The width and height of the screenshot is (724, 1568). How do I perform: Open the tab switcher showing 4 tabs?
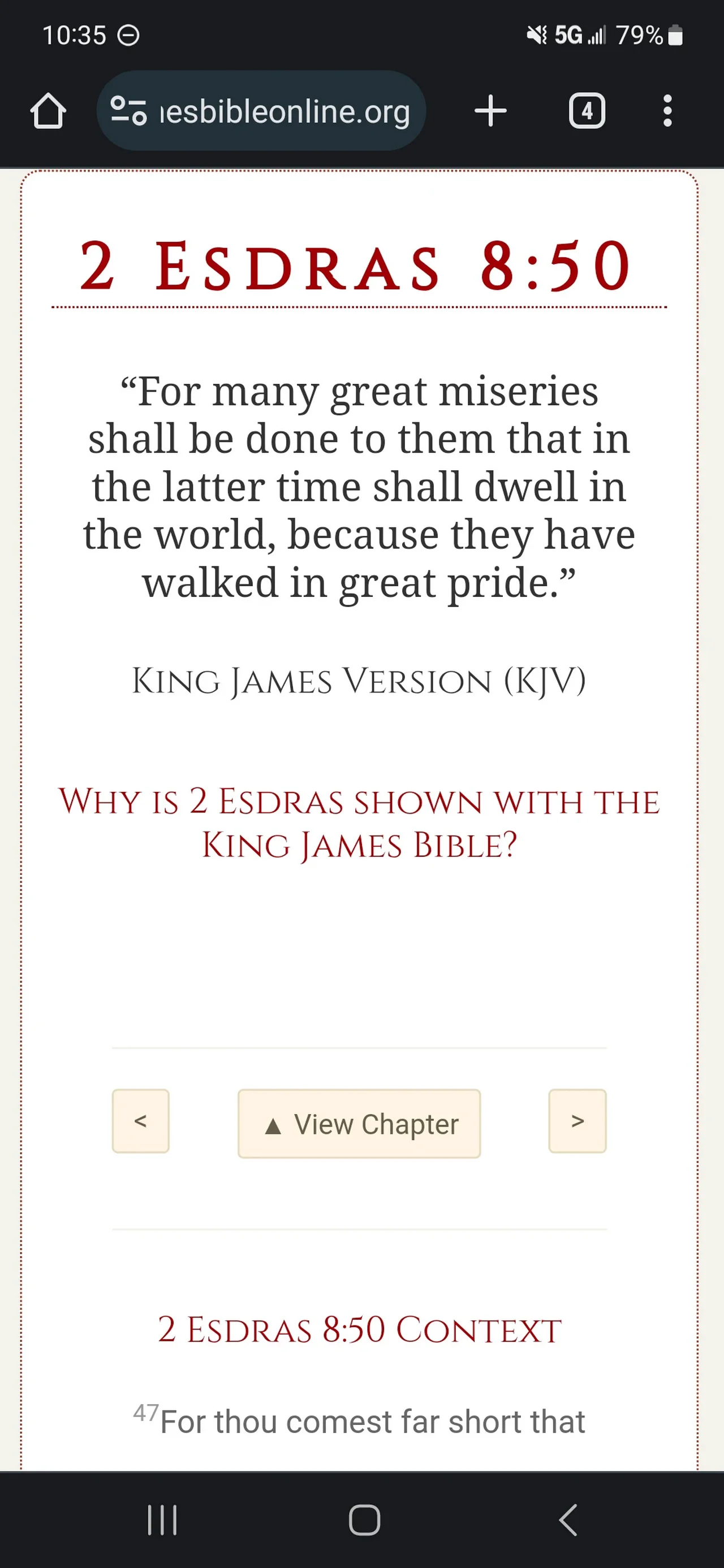(587, 111)
